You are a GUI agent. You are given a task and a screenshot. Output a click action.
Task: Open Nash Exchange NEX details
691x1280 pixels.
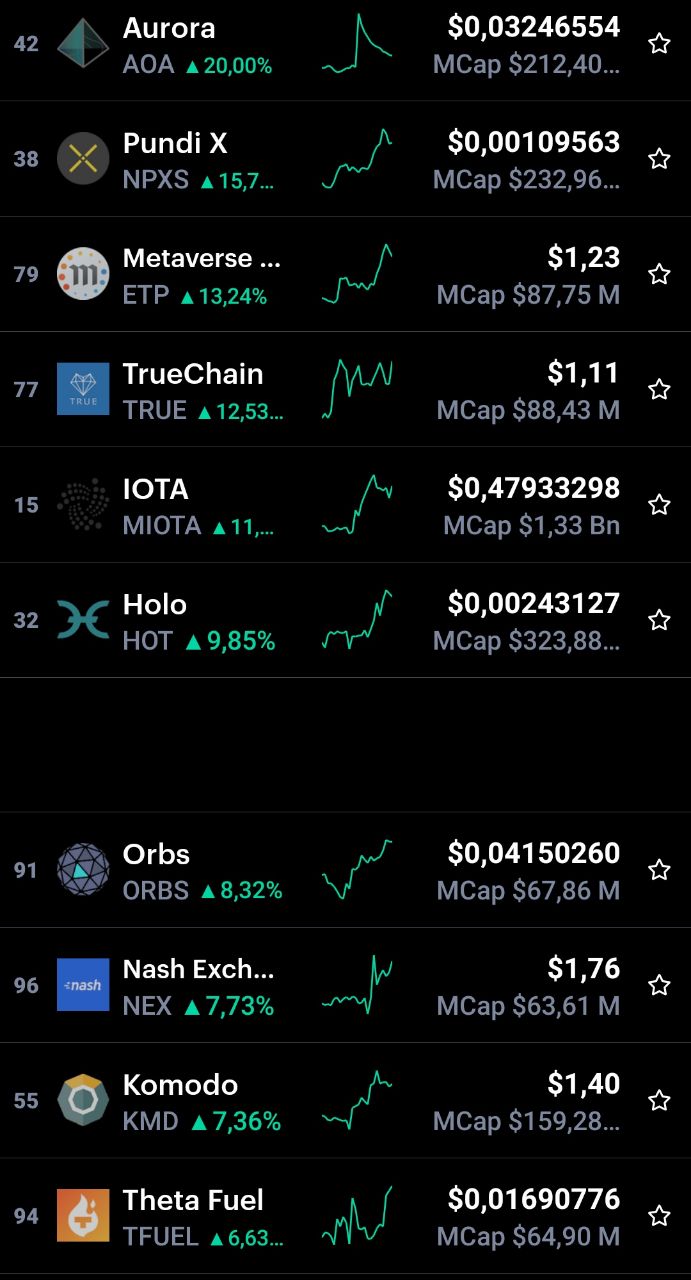click(345, 985)
